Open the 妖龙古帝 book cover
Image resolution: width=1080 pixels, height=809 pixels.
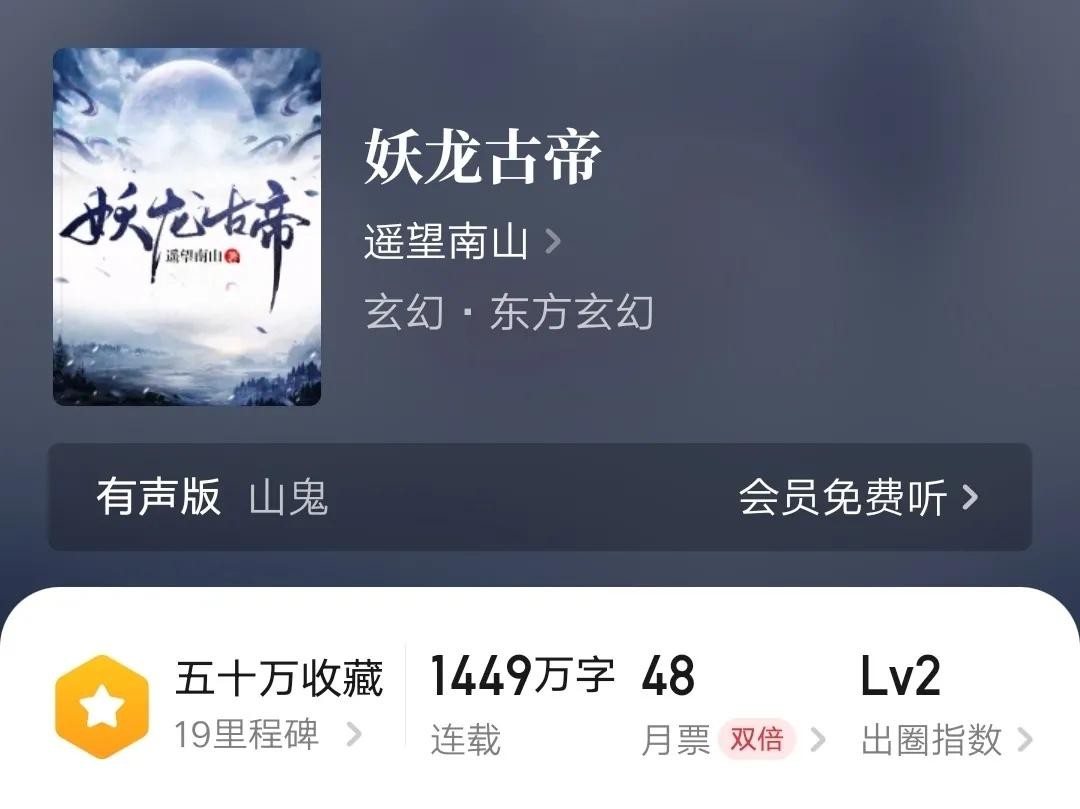tap(187, 227)
